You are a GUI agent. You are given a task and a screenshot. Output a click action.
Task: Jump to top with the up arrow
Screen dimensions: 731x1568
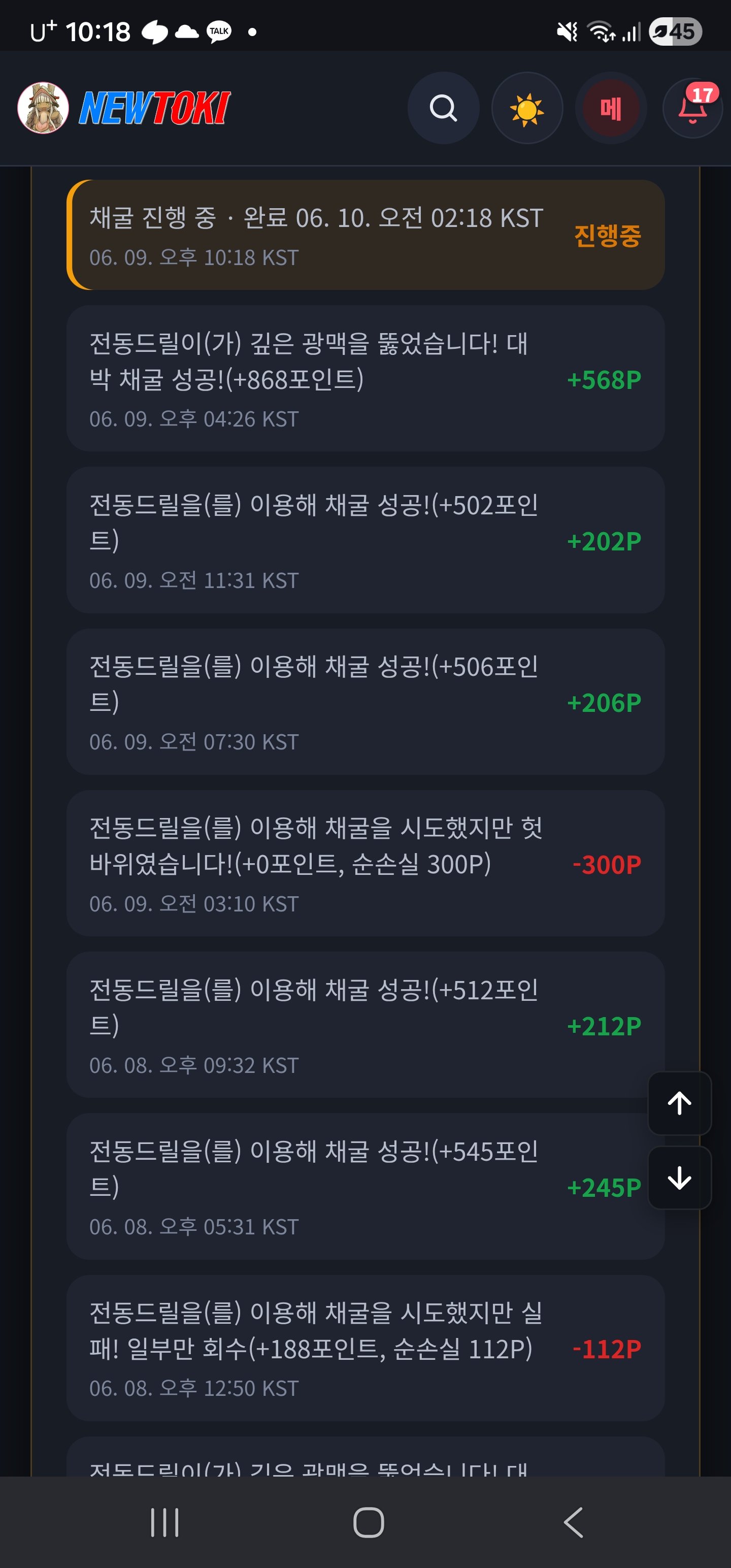679,1103
